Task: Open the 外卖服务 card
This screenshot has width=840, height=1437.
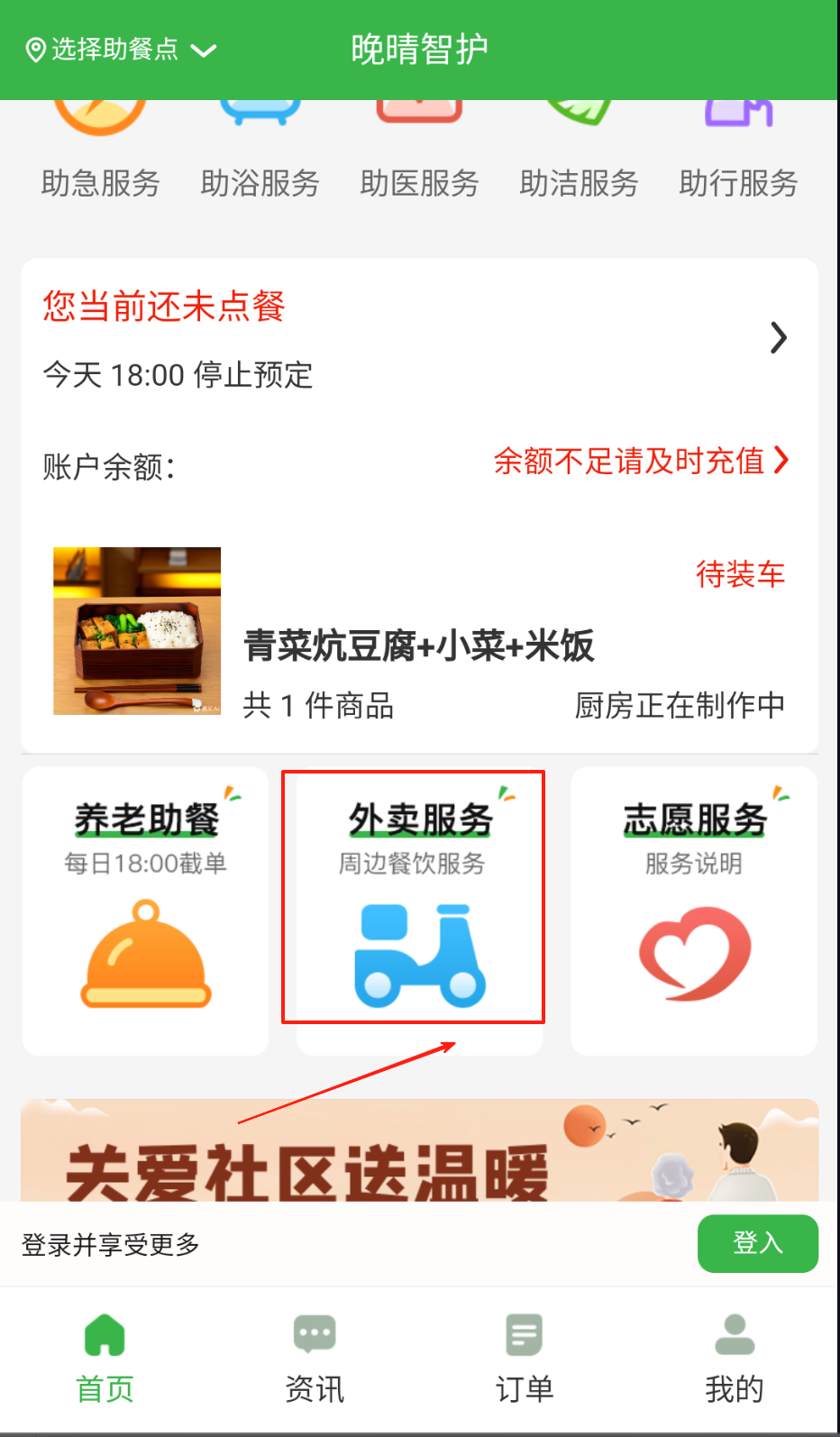Action: [419, 911]
